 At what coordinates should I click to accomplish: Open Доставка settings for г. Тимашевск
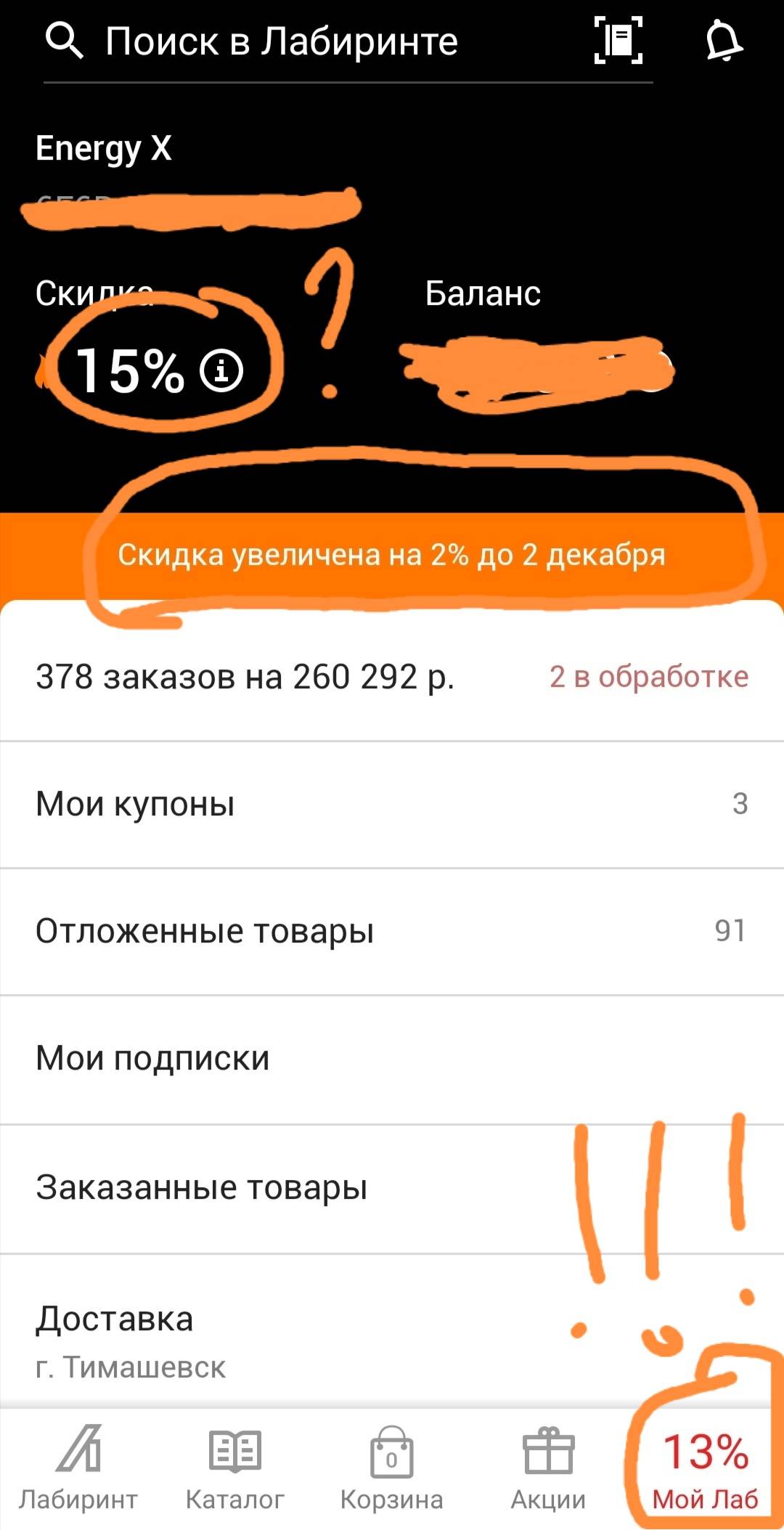[392, 1331]
